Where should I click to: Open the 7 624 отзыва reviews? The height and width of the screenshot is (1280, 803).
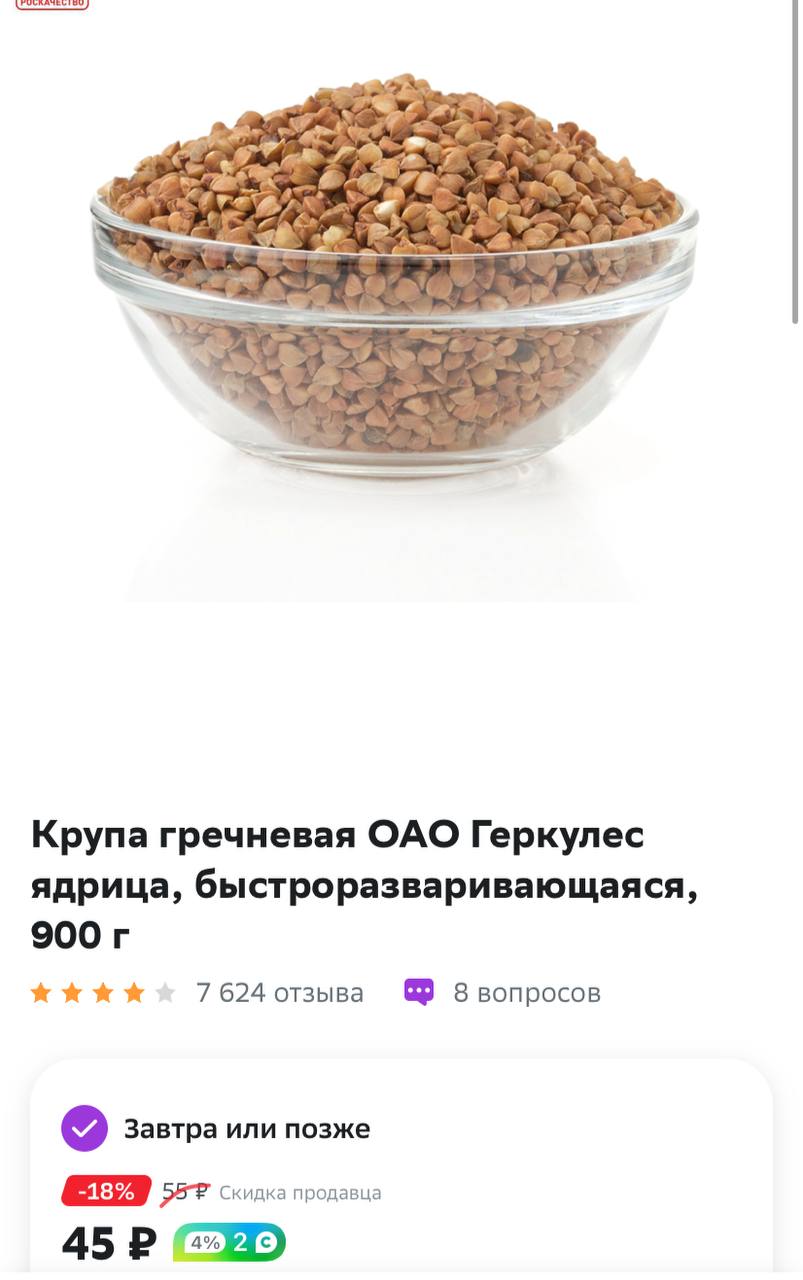point(279,993)
